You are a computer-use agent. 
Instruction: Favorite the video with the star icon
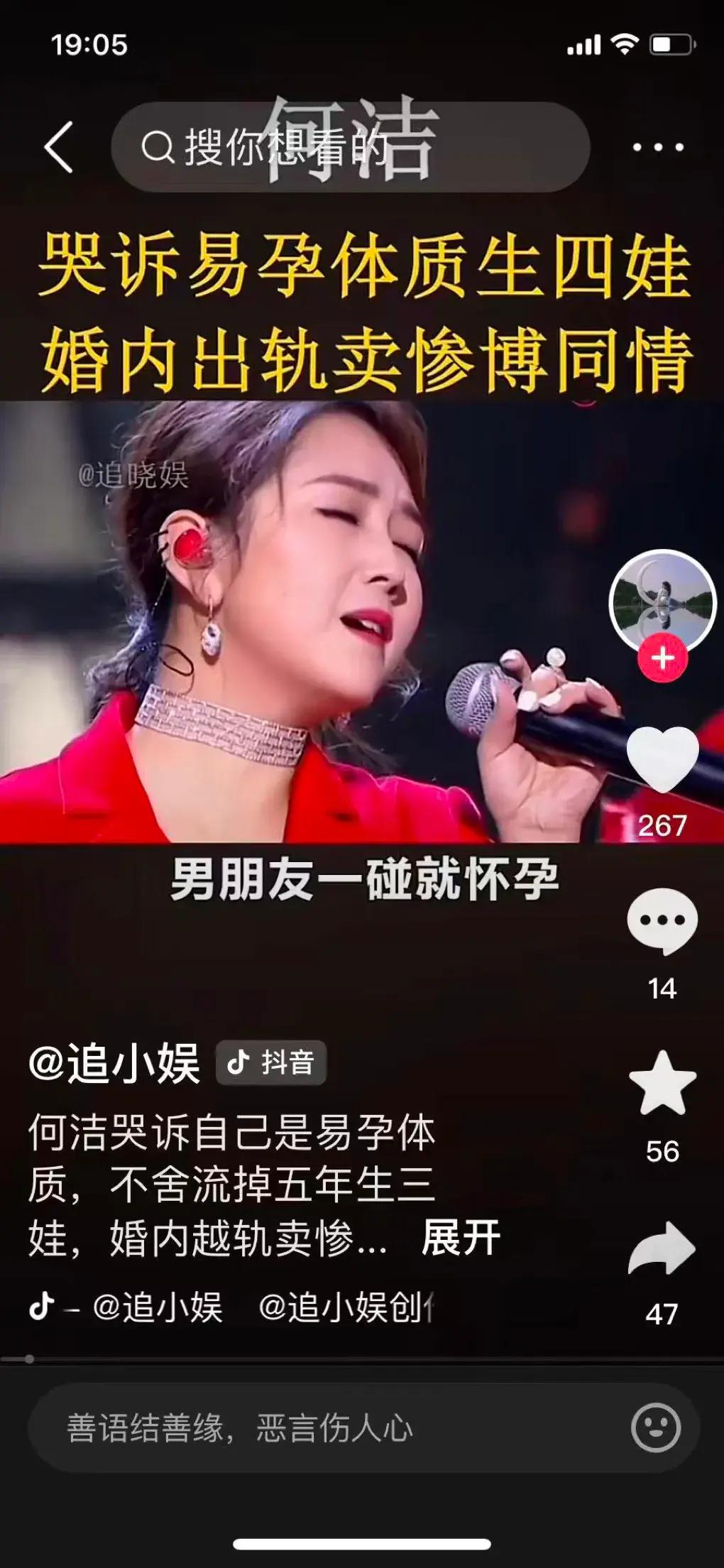662,1084
